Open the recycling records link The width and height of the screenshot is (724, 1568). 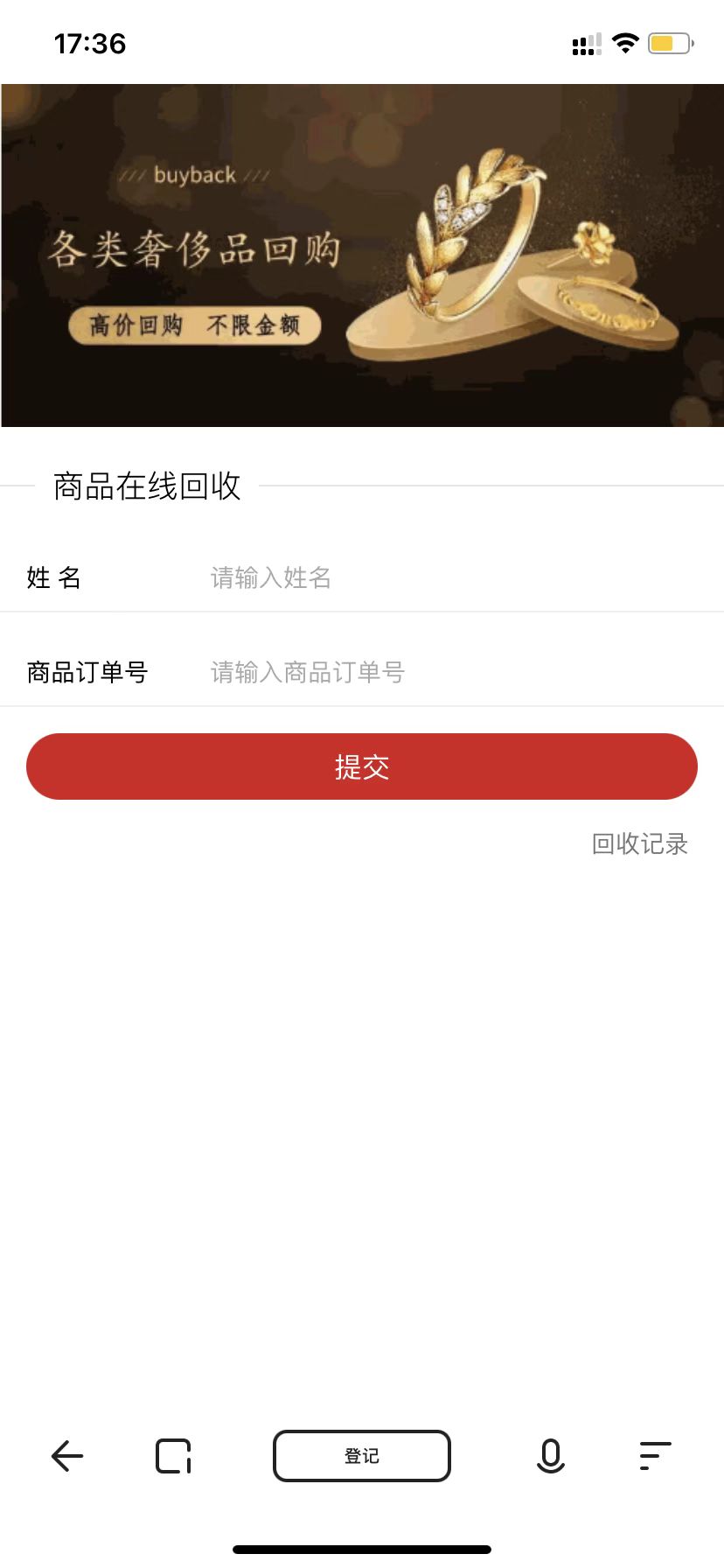(x=639, y=843)
